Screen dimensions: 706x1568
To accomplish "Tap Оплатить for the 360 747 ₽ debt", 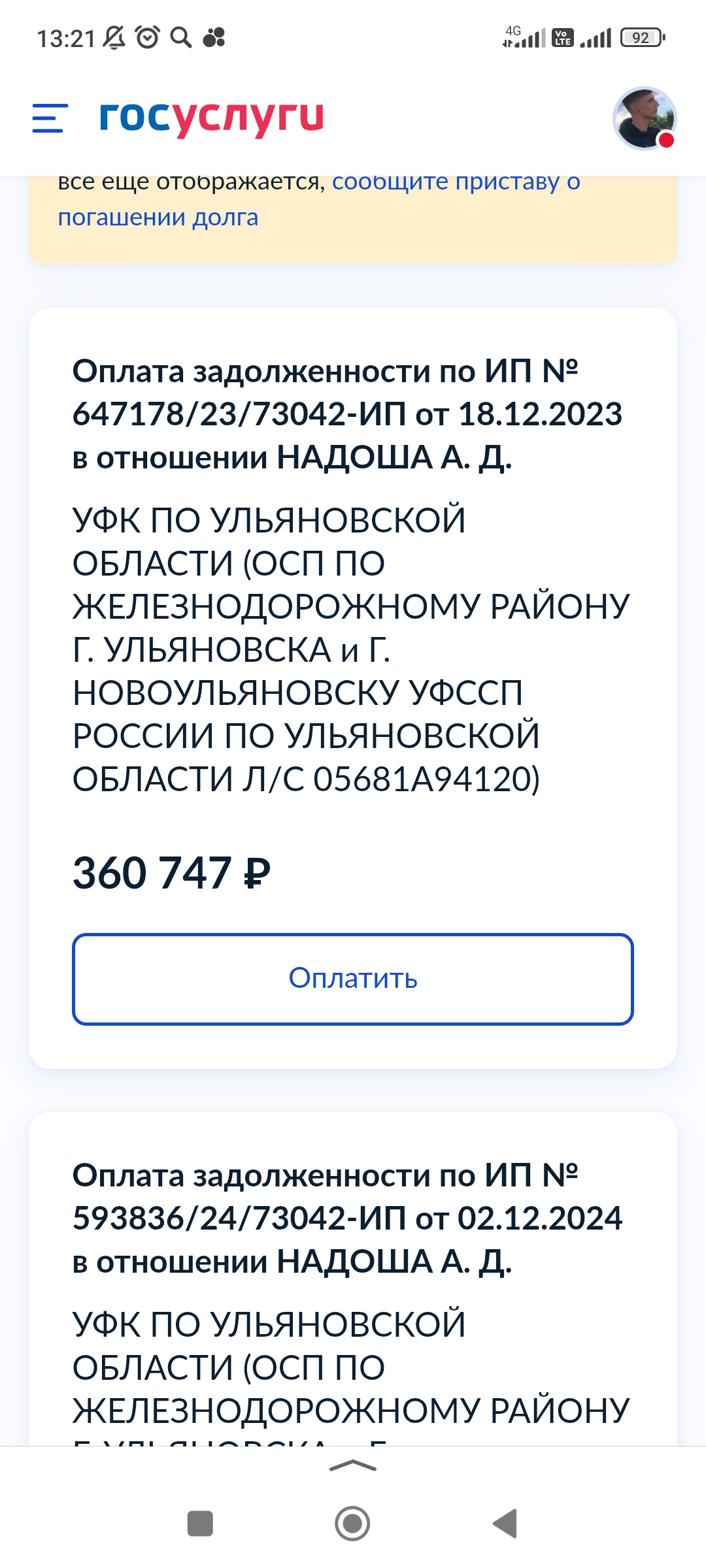I will (x=353, y=979).
